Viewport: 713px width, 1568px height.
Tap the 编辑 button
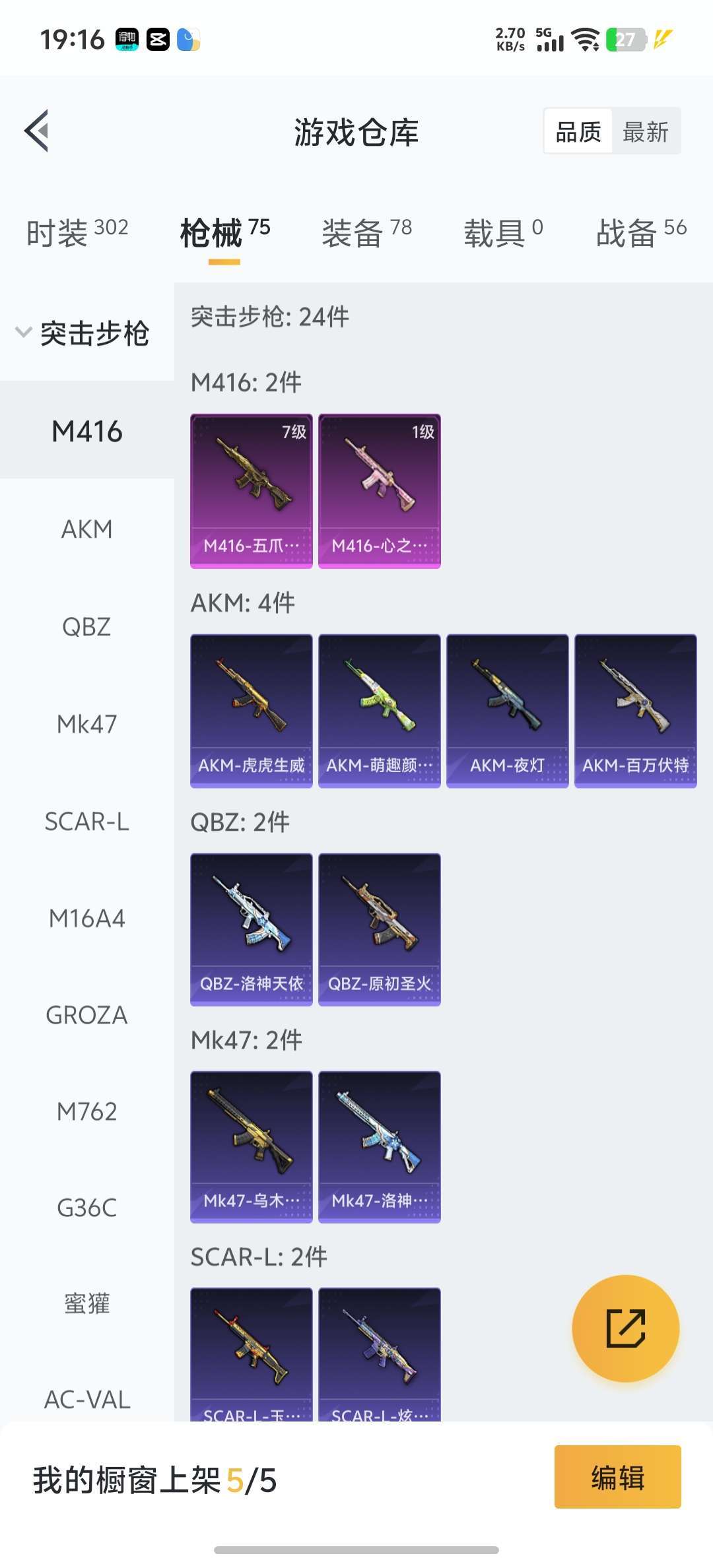click(617, 1477)
